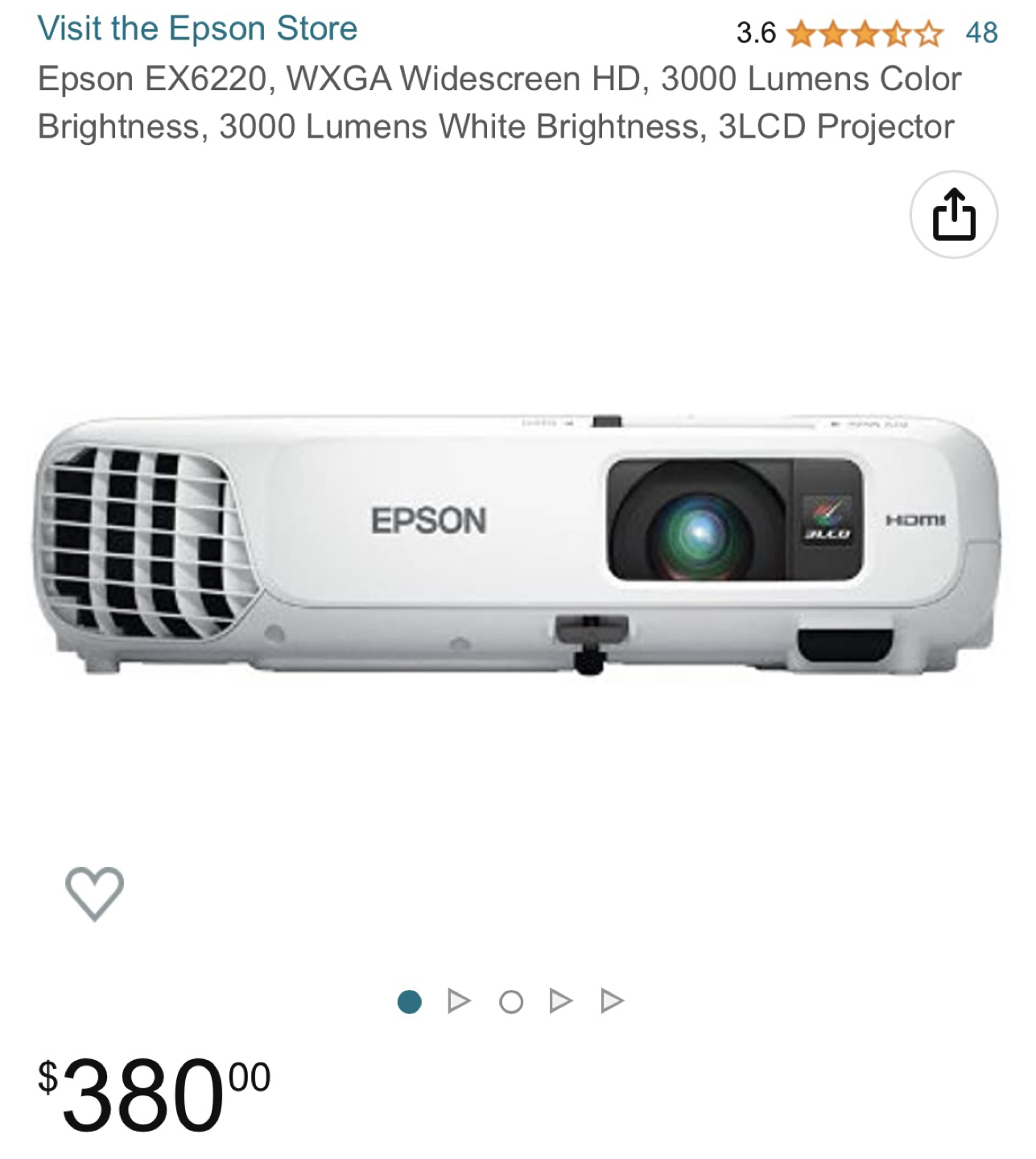Open the star rating reviews
This screenshot has width=1036, height=1159.
(x=865, y=34)
